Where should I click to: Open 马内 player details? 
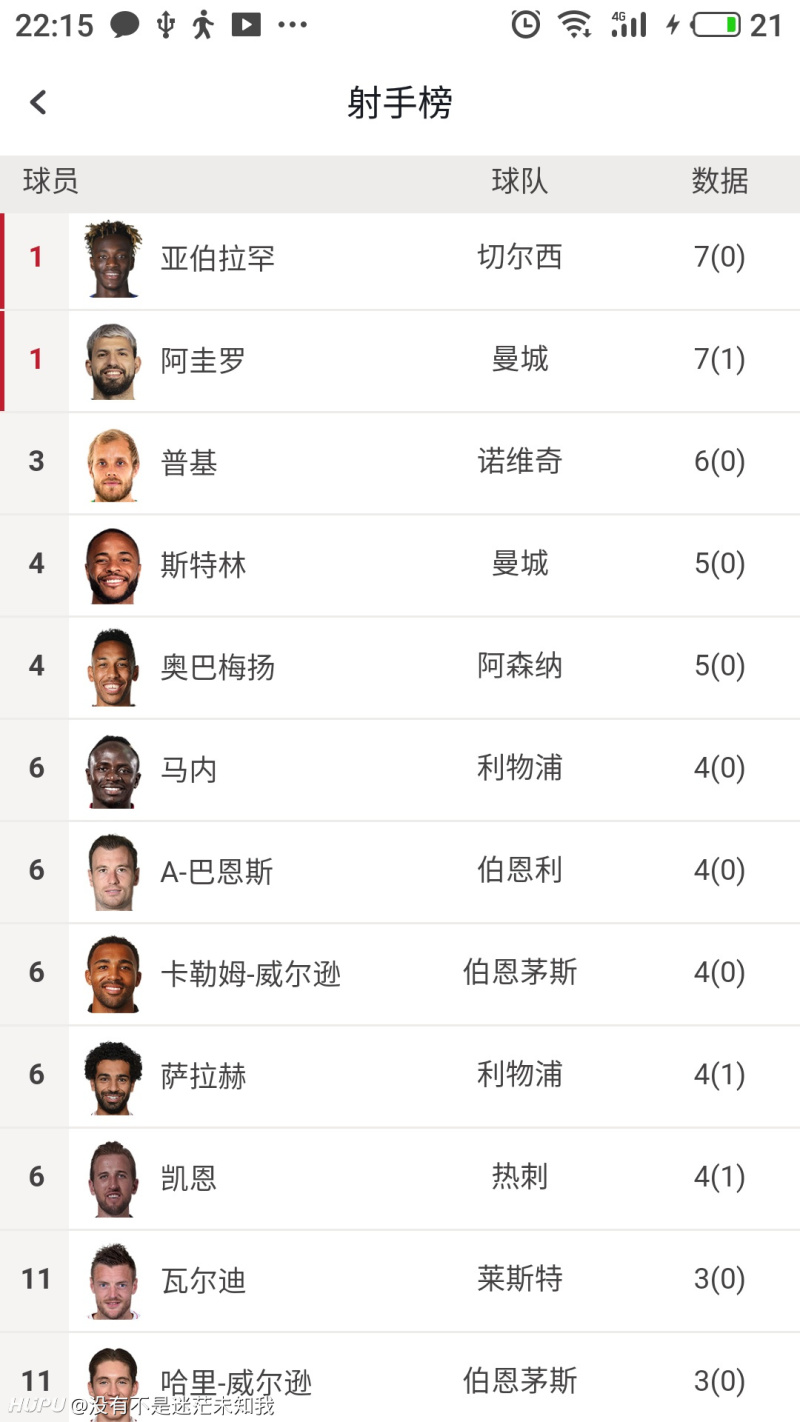(400, 770)
